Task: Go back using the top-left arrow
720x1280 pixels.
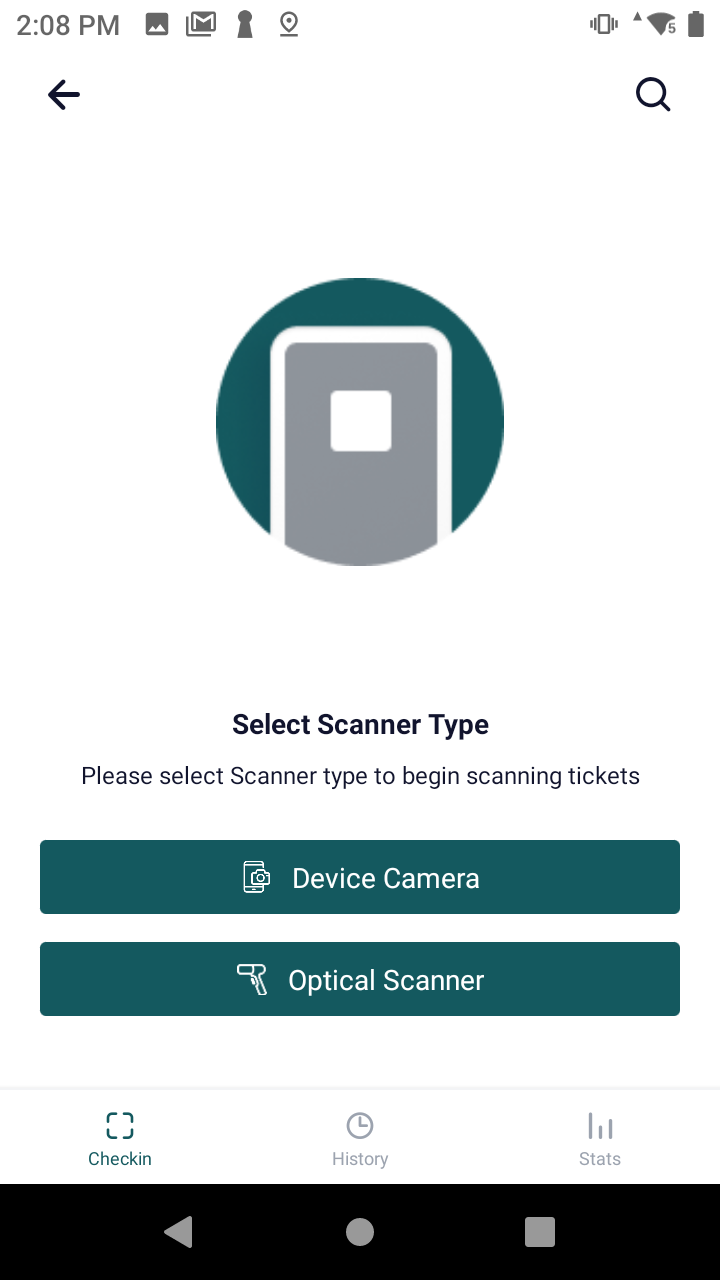Action: 64,95
